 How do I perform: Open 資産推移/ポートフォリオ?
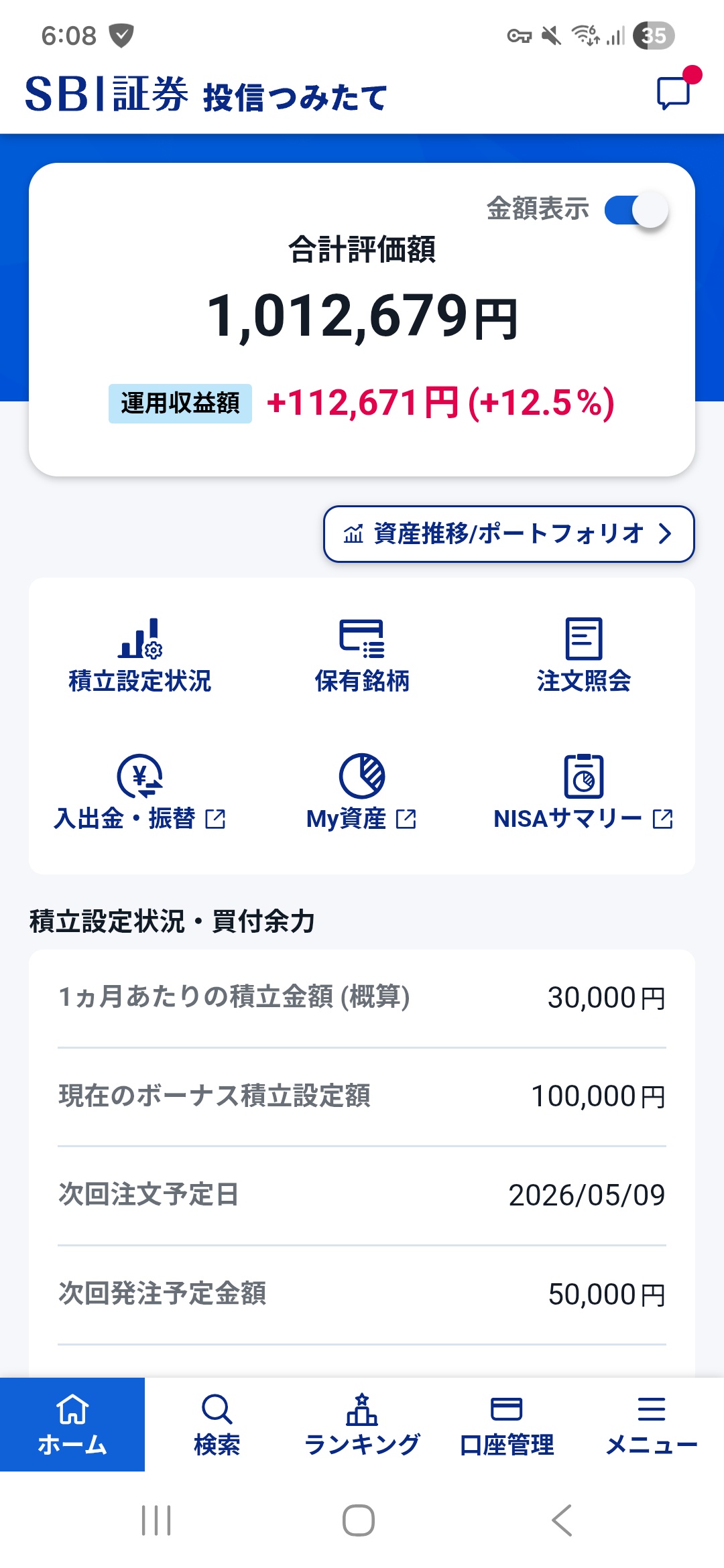coord(508,534)
